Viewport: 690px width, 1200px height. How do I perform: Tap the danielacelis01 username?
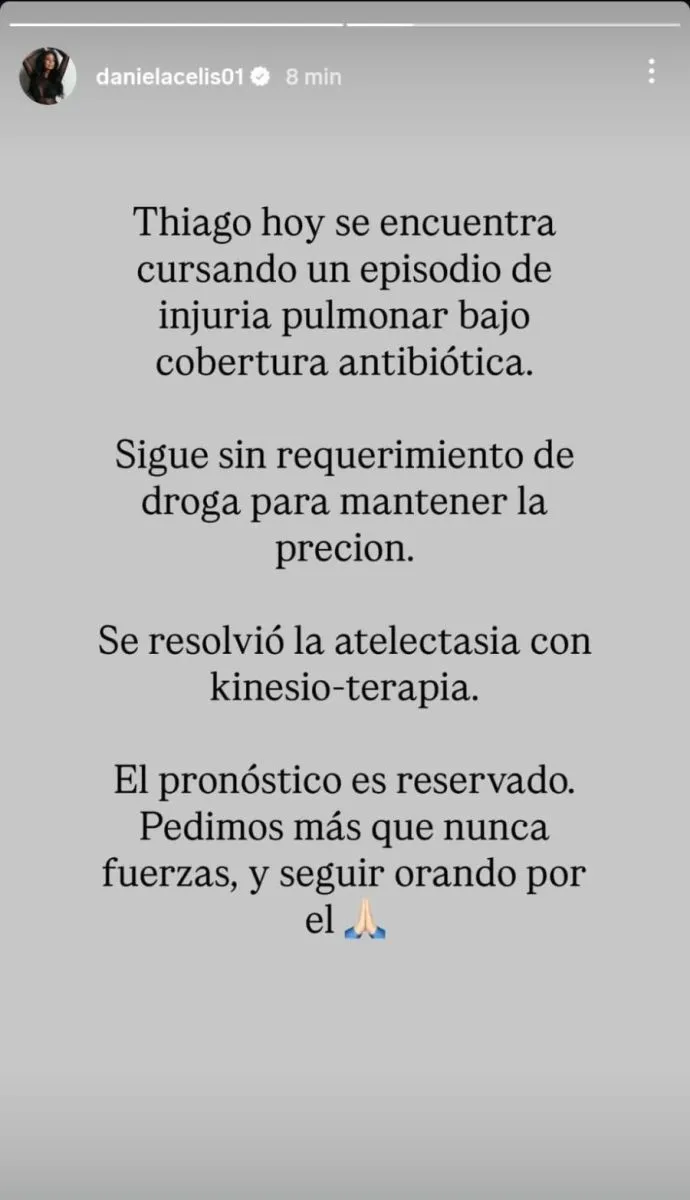(170, 77)
